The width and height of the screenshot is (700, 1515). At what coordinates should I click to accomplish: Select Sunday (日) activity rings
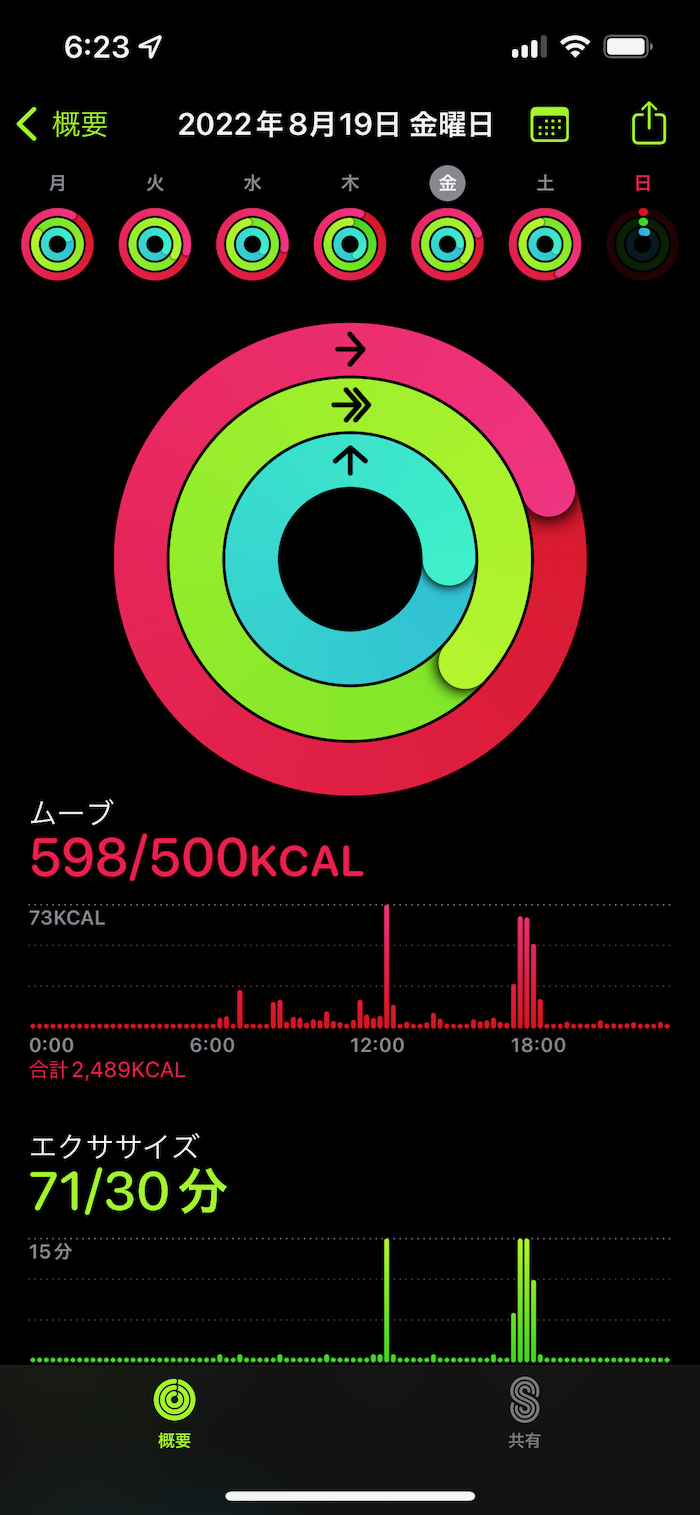coord(642,243)
